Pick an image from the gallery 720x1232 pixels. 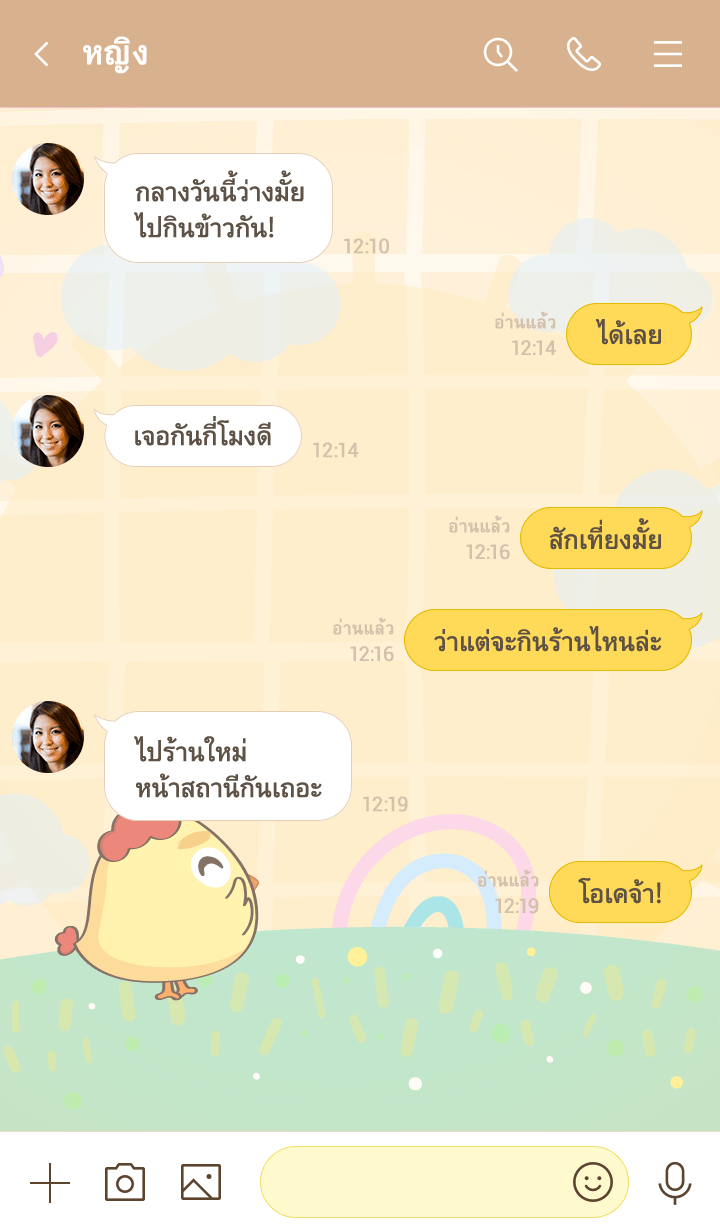coord(201,1183)
